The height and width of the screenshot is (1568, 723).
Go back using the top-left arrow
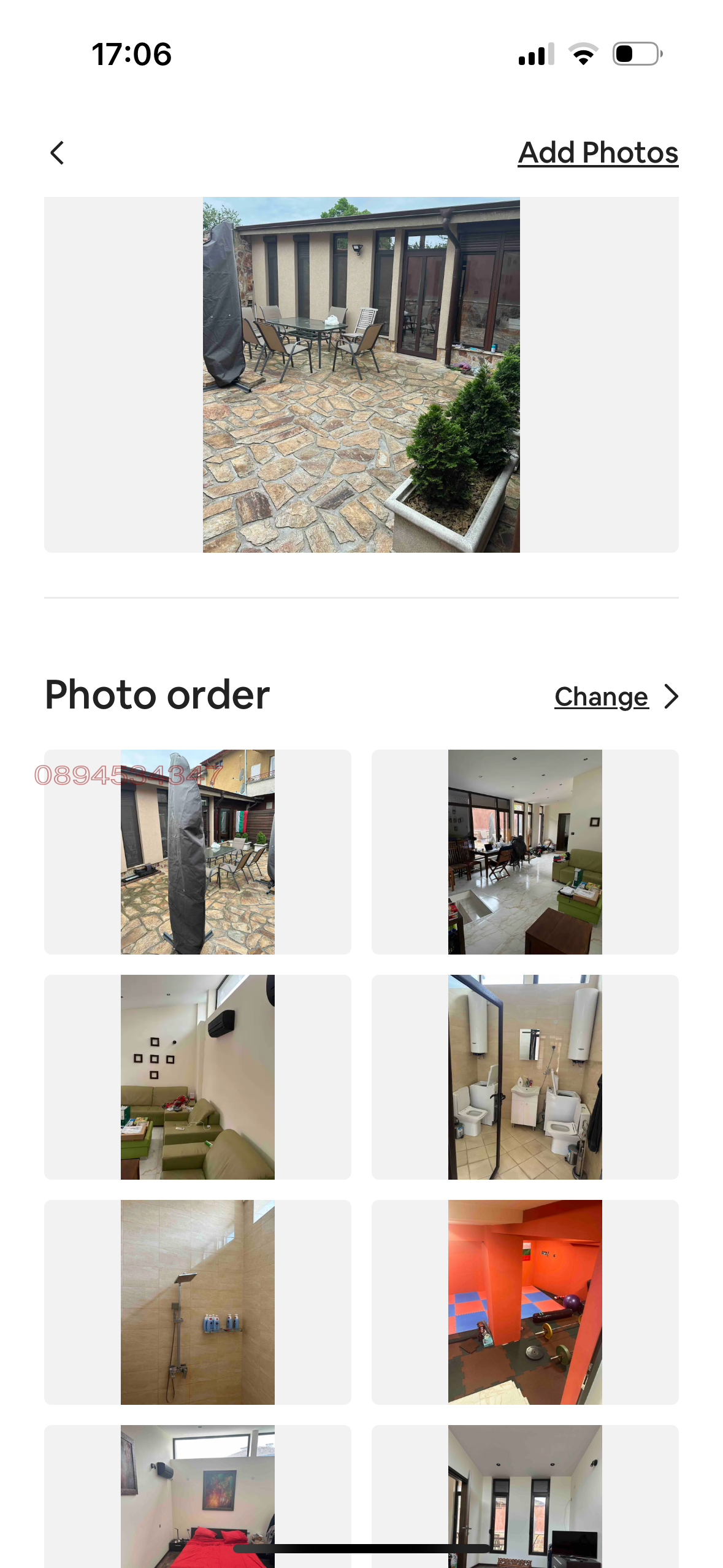click(57, 153)
